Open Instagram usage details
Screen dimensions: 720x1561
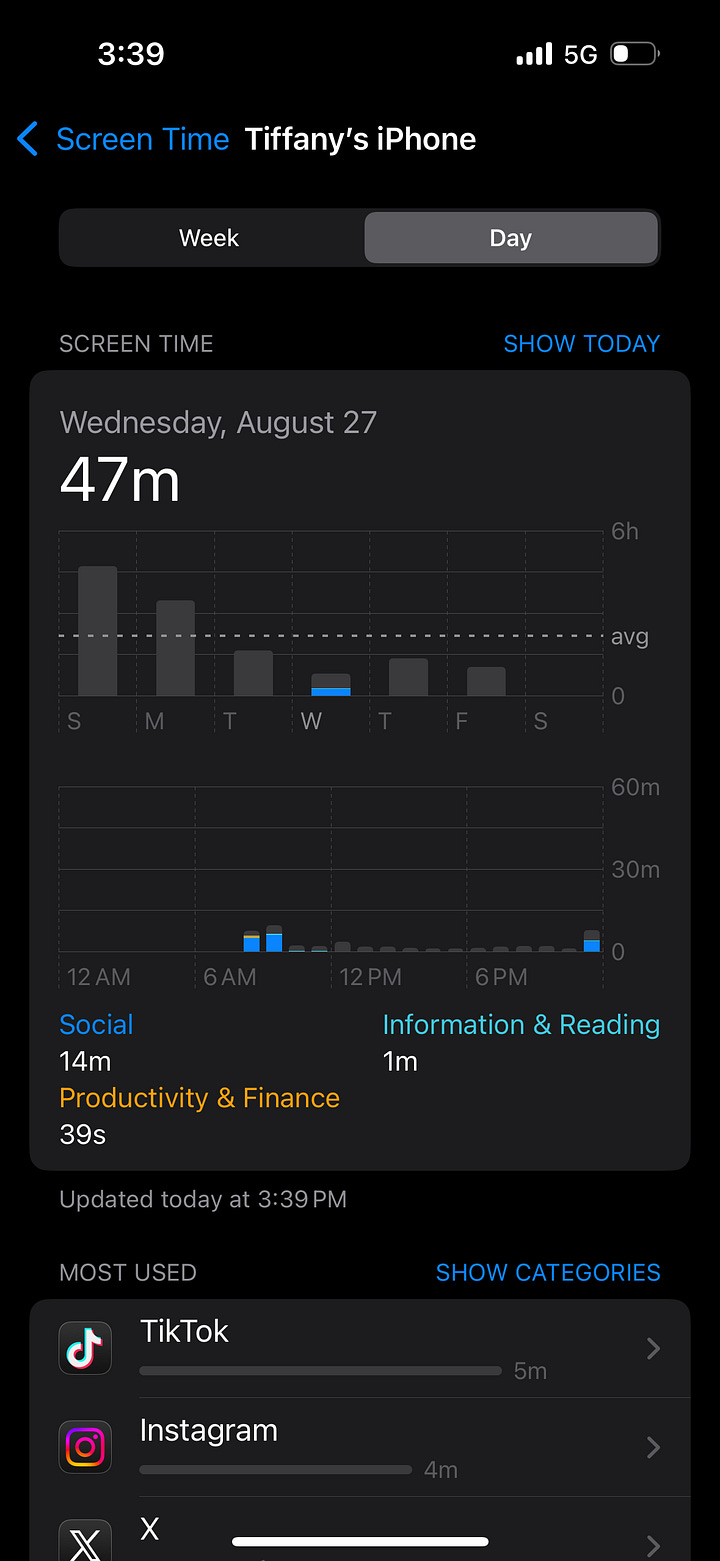click(360, 1447)
